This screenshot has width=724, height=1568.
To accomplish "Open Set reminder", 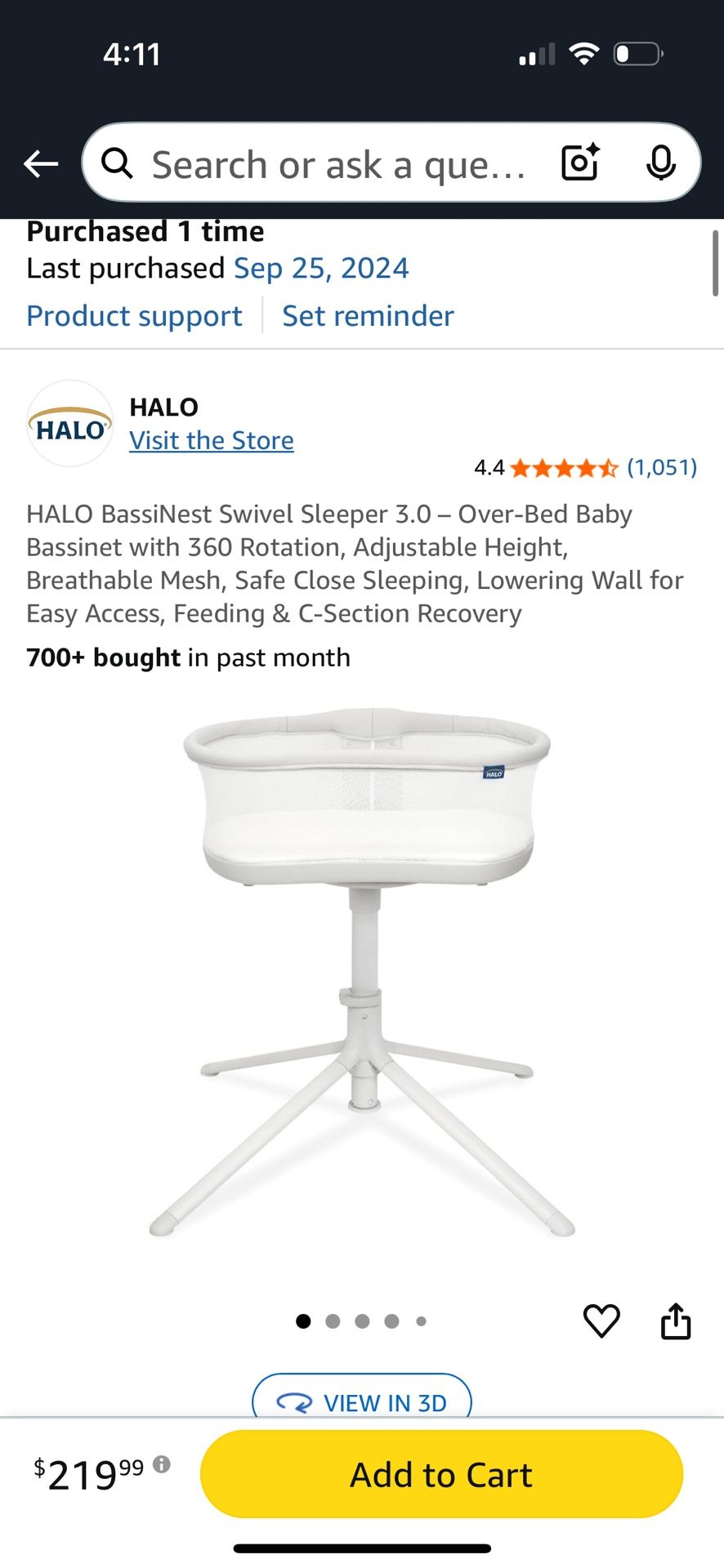I will point(367,315).
